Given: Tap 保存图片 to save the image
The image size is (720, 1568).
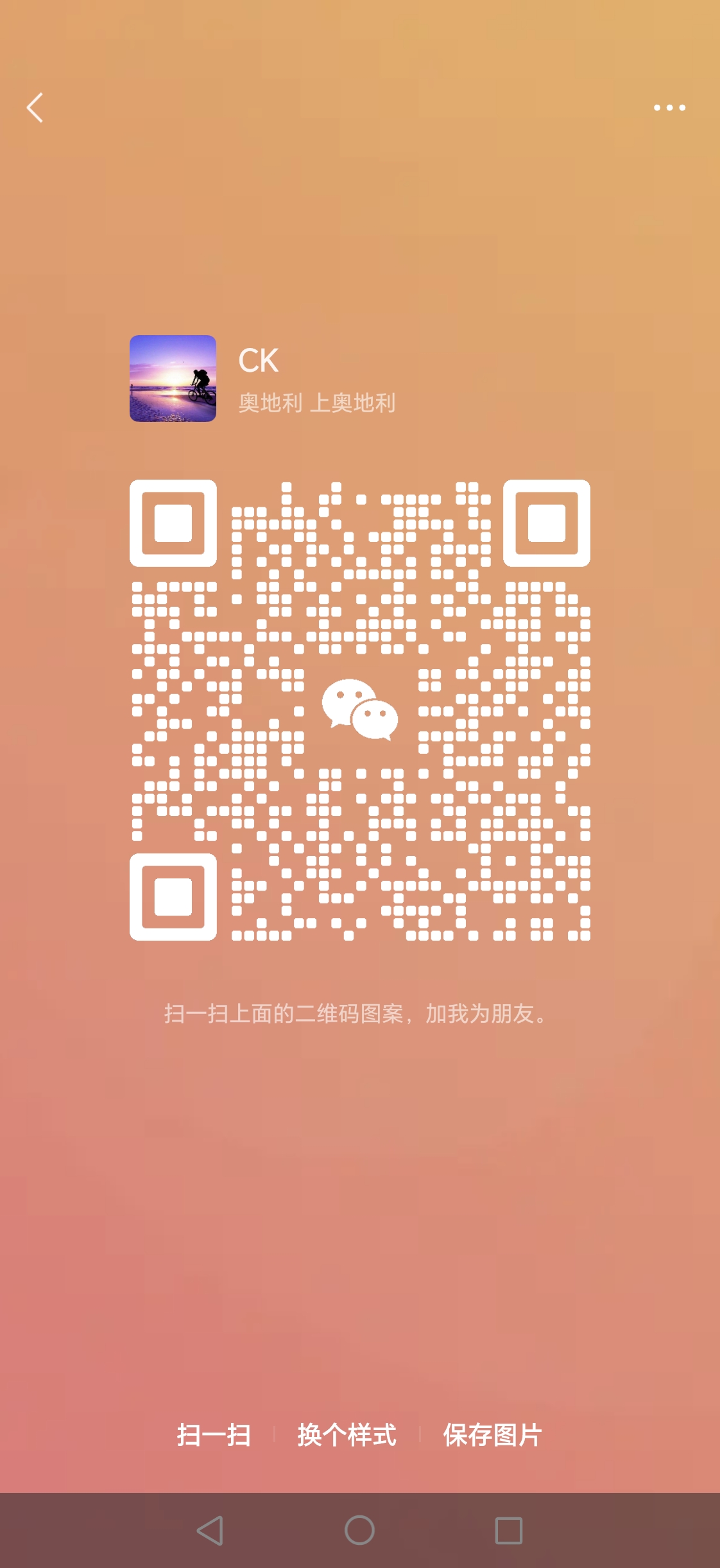Looking at the screenshot, I should pos(493,1435).
